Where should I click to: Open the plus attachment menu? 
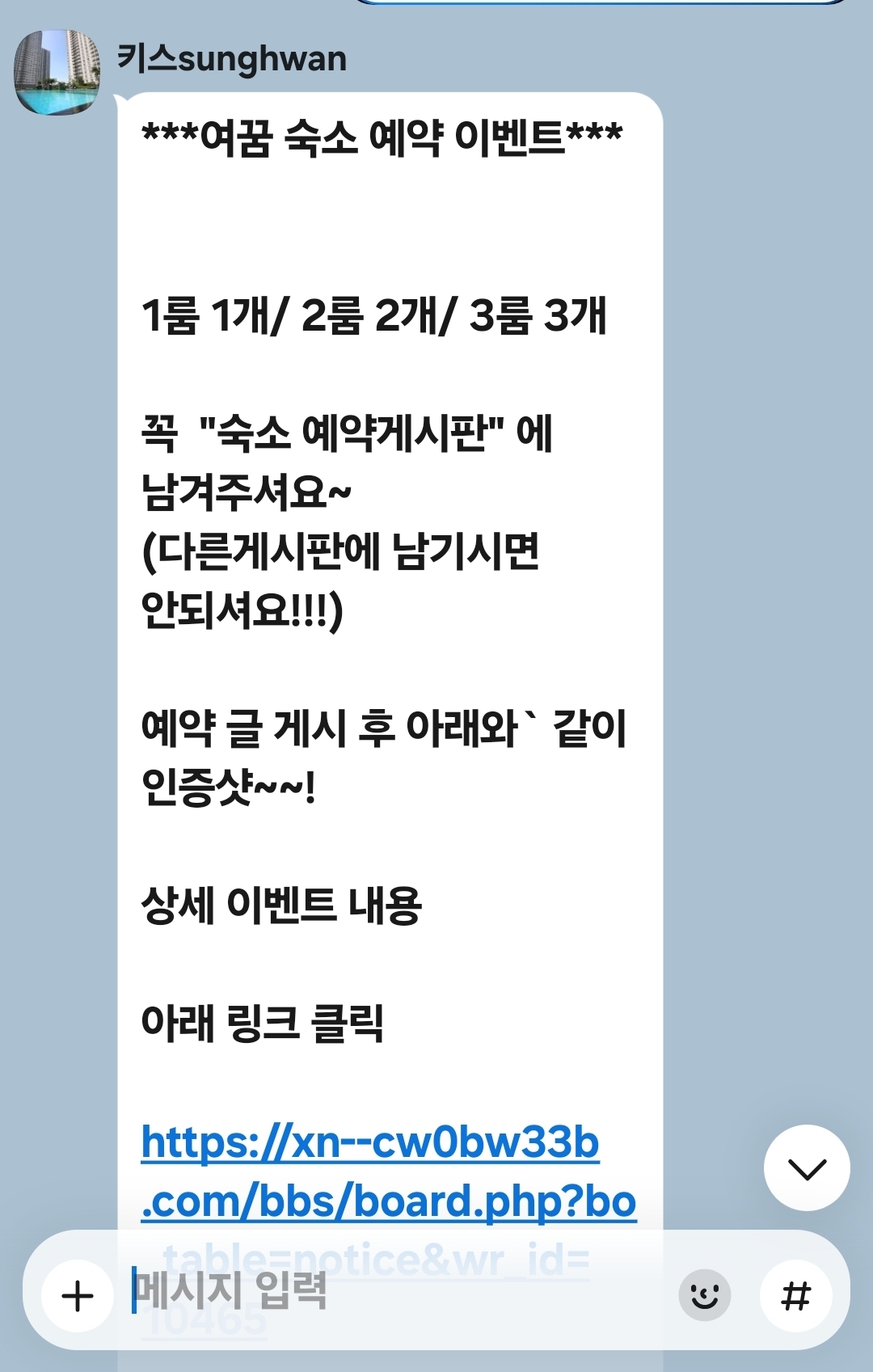click(78, 1296)
